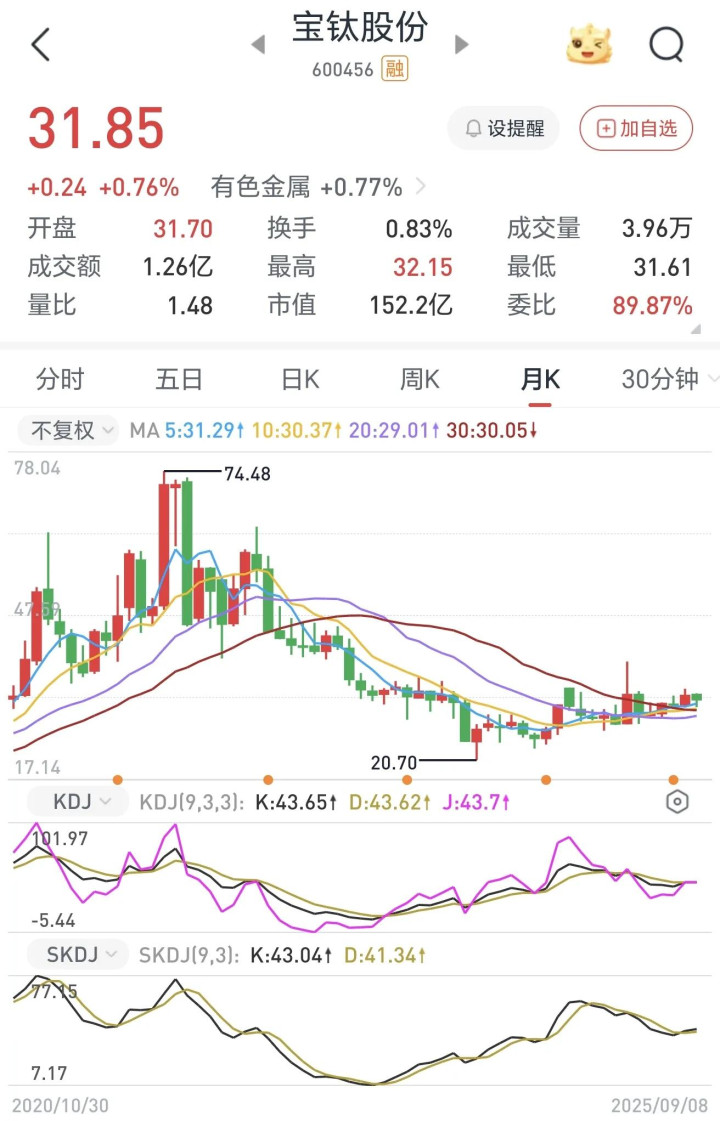Select the 周K chart tab
720x1121 pixels.
point(420,379)
